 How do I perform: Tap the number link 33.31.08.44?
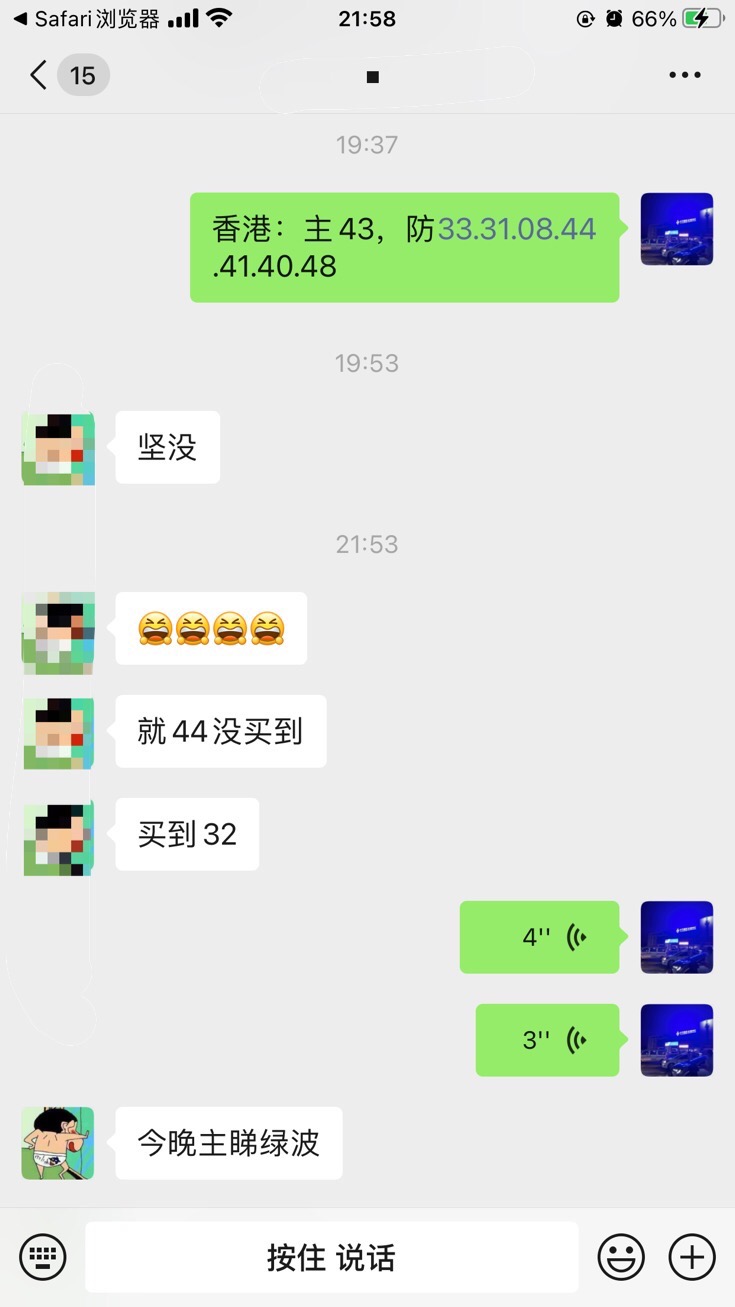point(517,229)
